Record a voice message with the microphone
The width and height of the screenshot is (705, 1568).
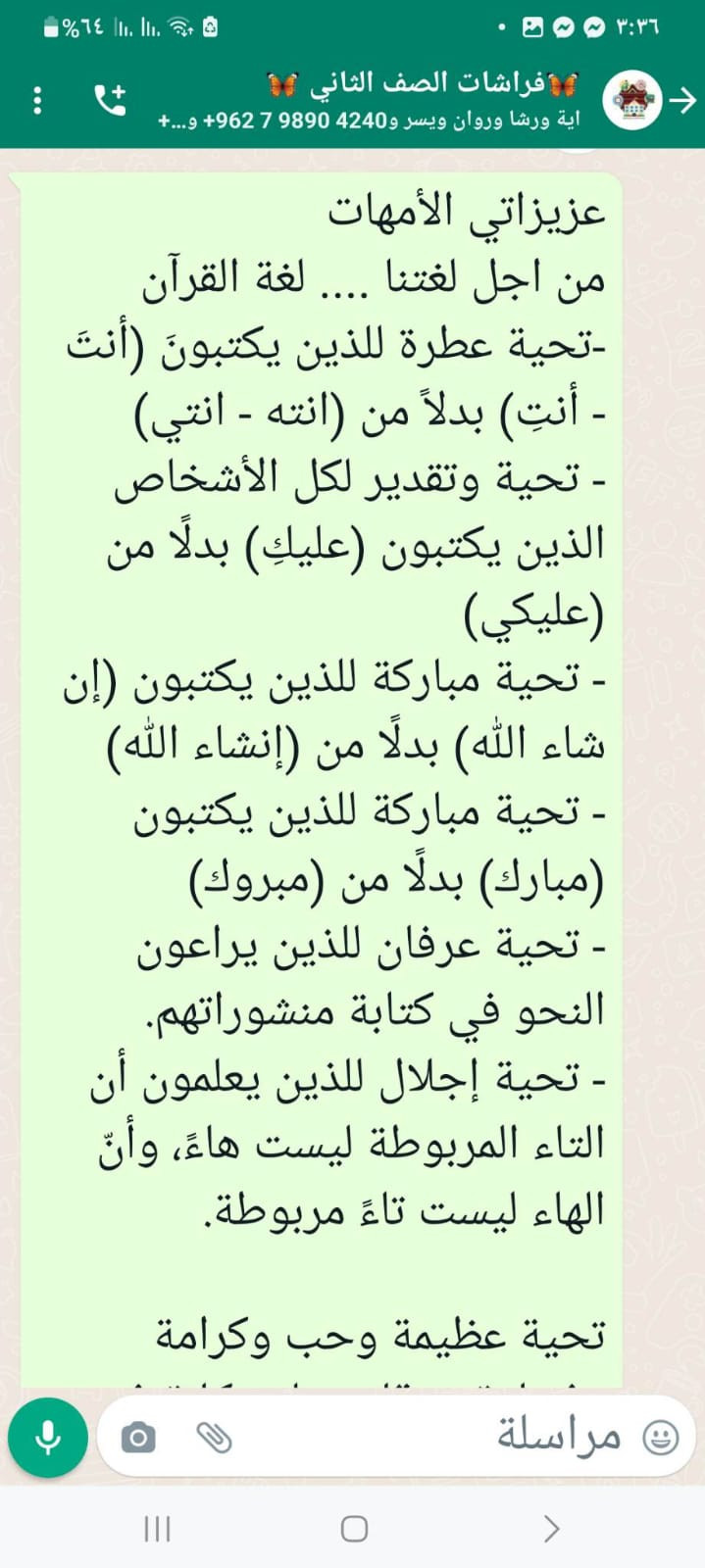(48, 1437)
